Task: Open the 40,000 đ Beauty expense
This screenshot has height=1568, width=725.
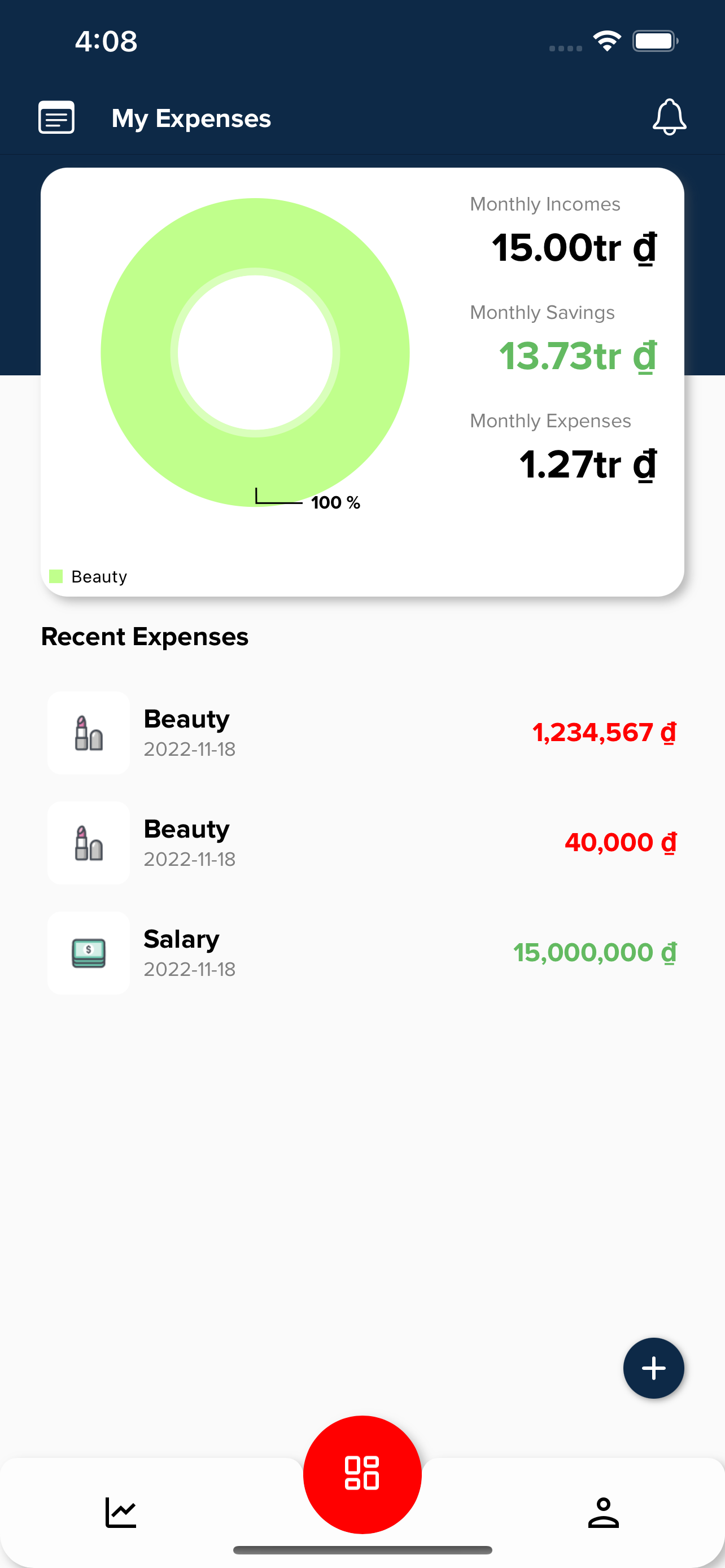Action: click(x=362, y=843)
